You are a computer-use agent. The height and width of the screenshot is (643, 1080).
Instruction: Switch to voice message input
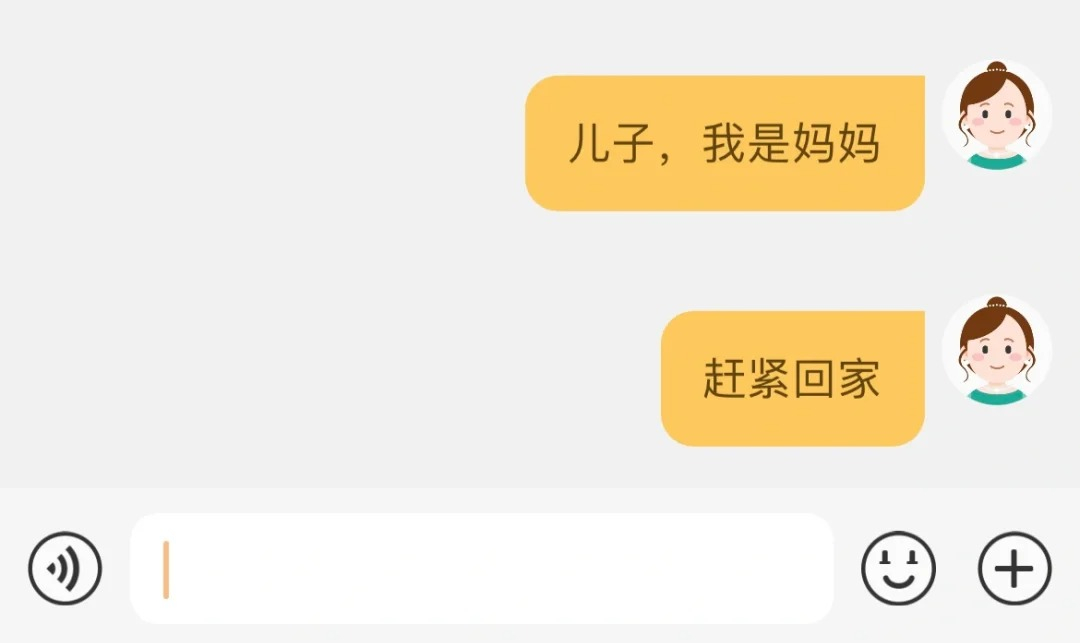pos(65,569)
